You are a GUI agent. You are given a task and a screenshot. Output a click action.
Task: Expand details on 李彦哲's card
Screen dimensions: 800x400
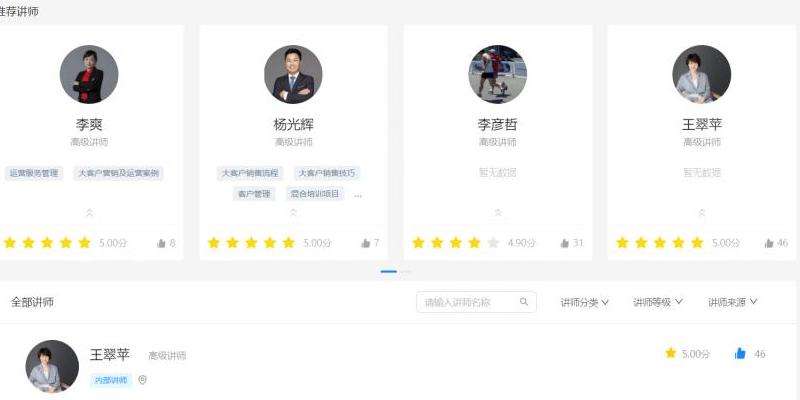pyautogui.click(x=497, y=212)
